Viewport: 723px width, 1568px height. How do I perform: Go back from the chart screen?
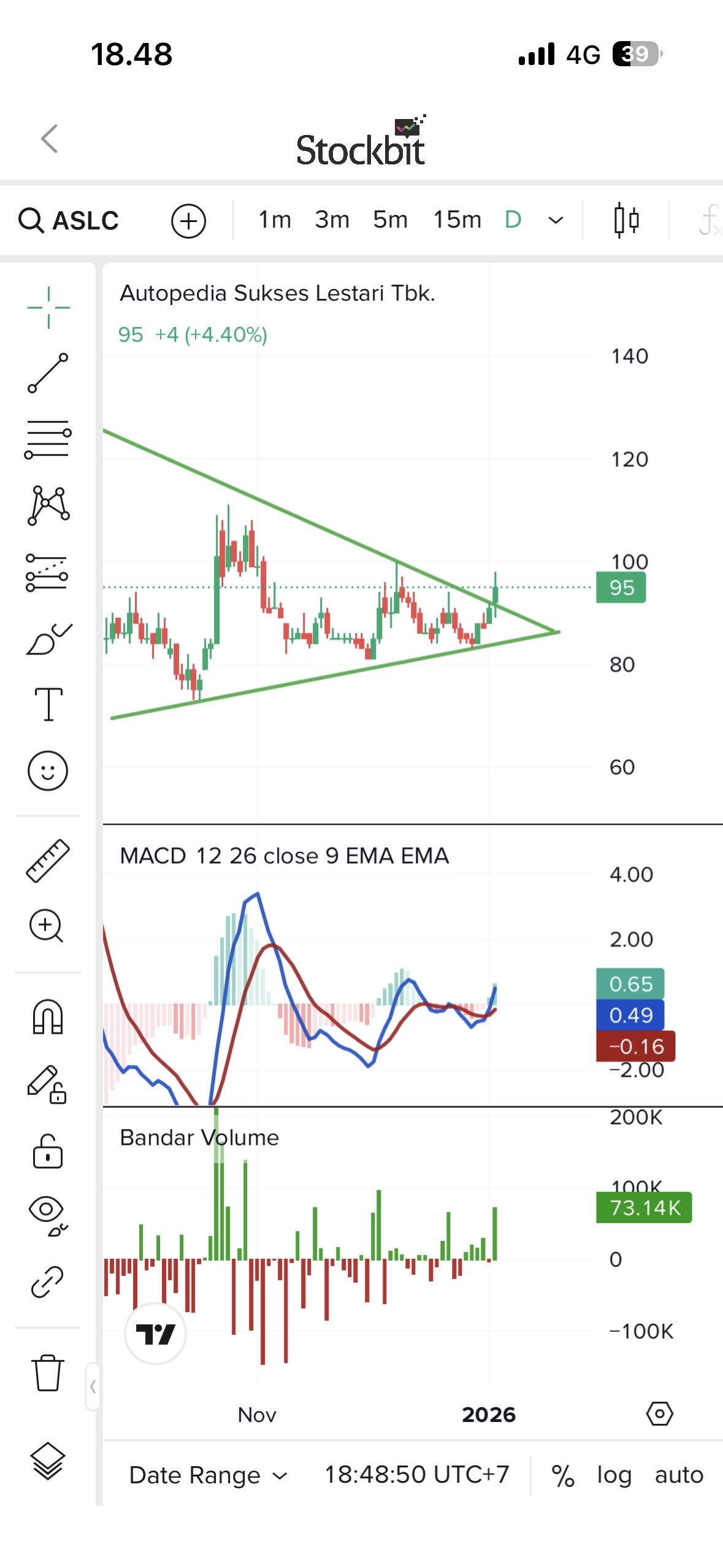(50, 139)
